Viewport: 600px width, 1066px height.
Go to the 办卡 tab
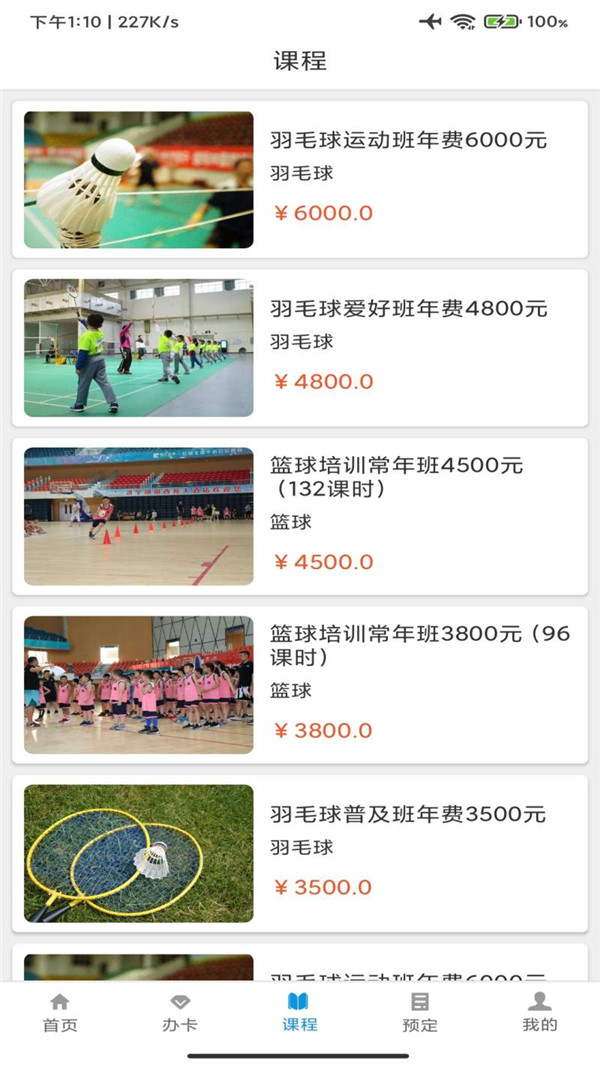180,1012
